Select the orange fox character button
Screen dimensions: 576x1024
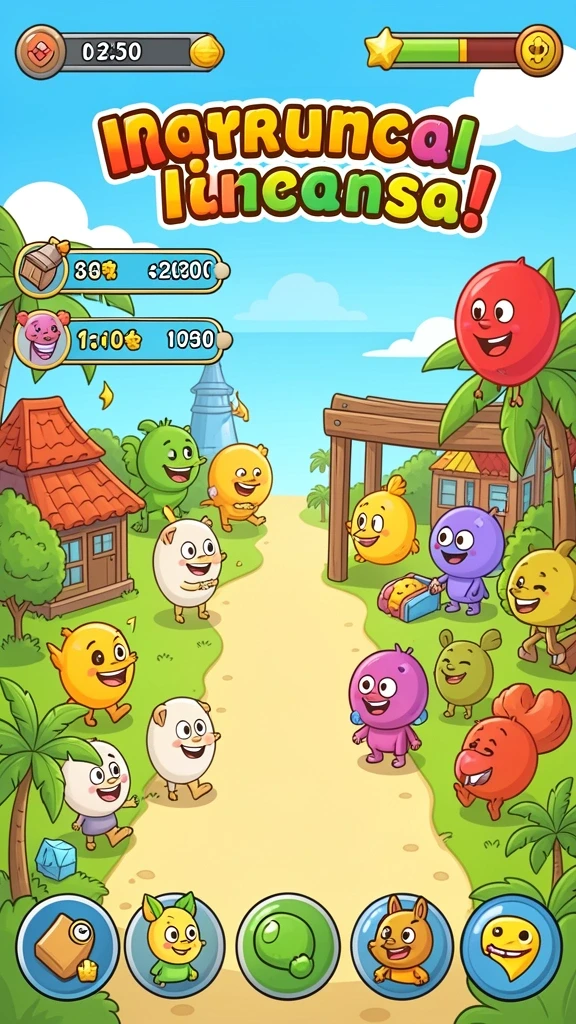[402, 944]
